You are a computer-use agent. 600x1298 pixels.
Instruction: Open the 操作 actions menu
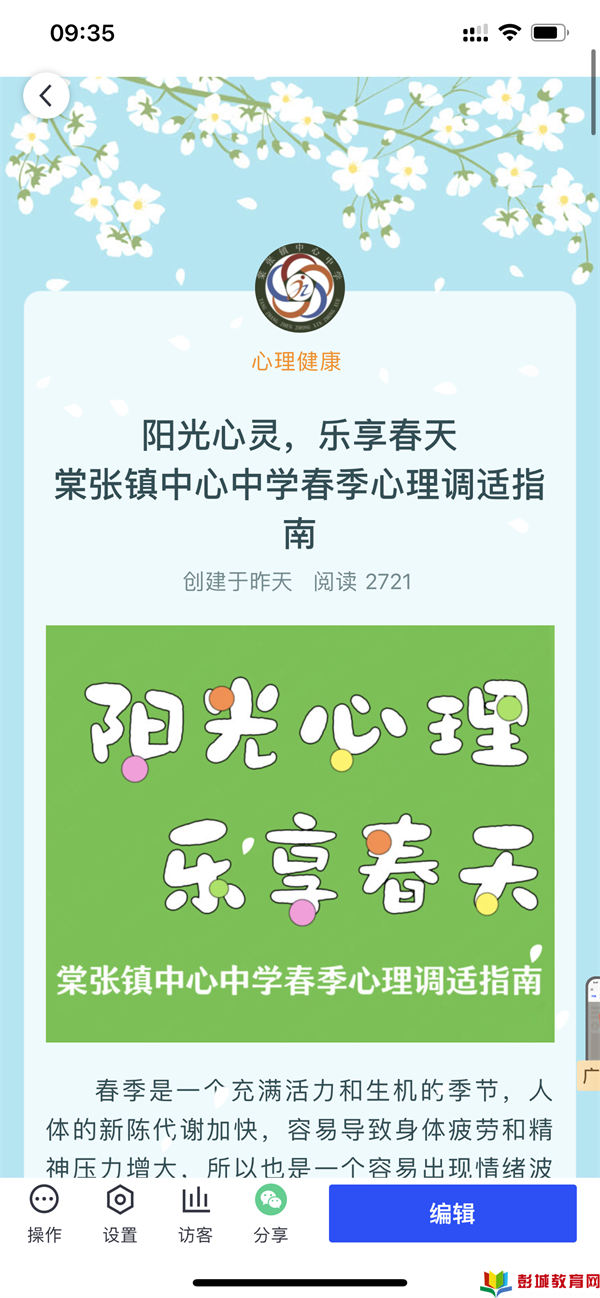[x=44, y=1213]
